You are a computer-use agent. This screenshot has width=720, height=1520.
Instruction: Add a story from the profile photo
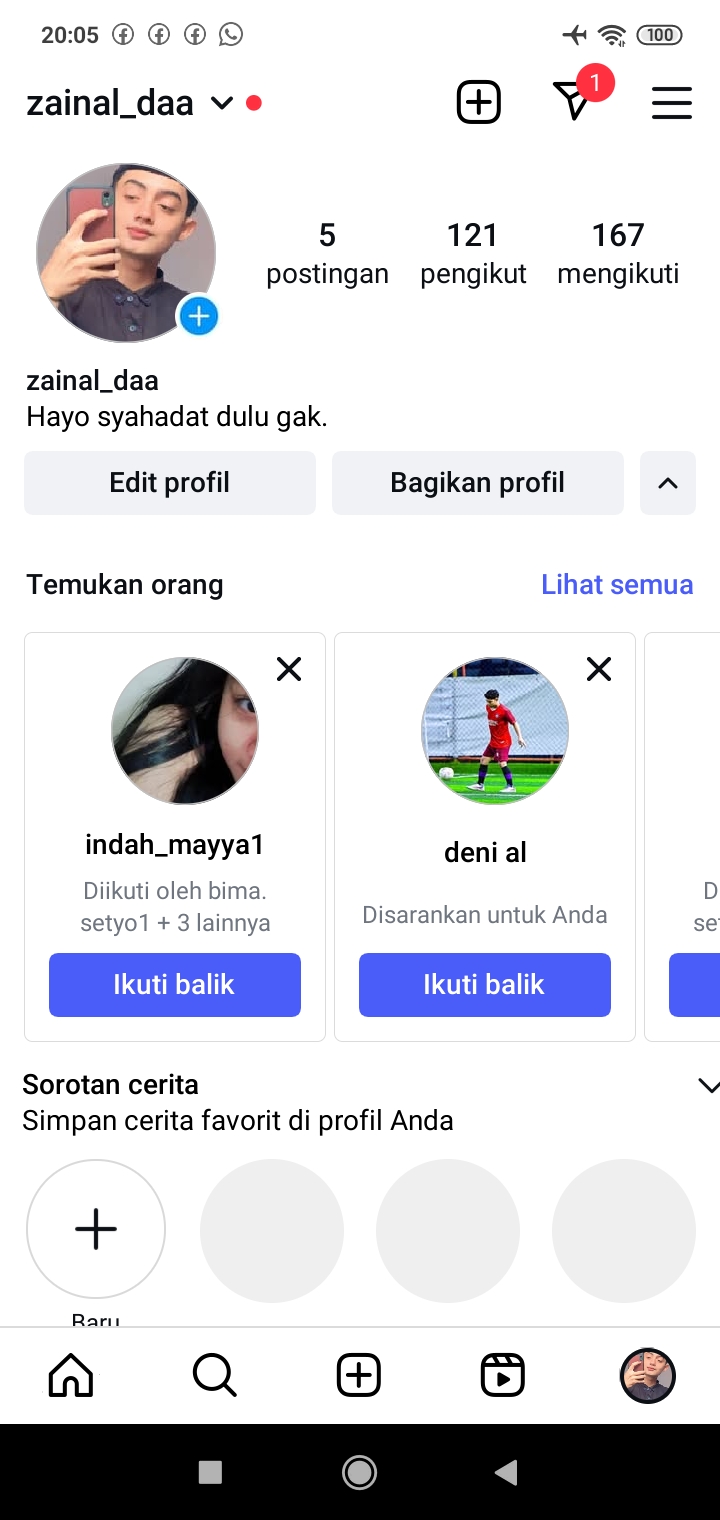199,316
